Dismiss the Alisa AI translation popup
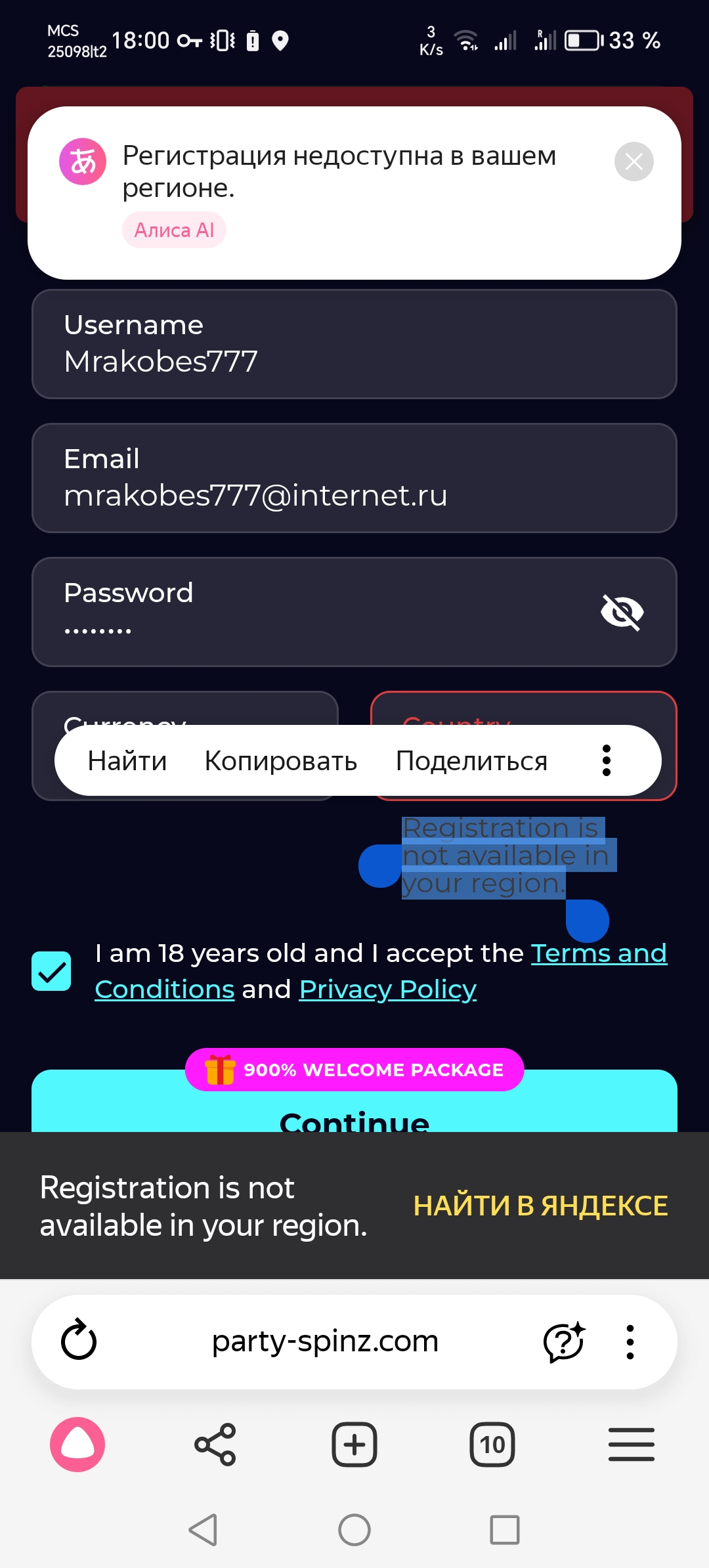Viewport: 709px width, 1568px height. [x=634, y=162]
